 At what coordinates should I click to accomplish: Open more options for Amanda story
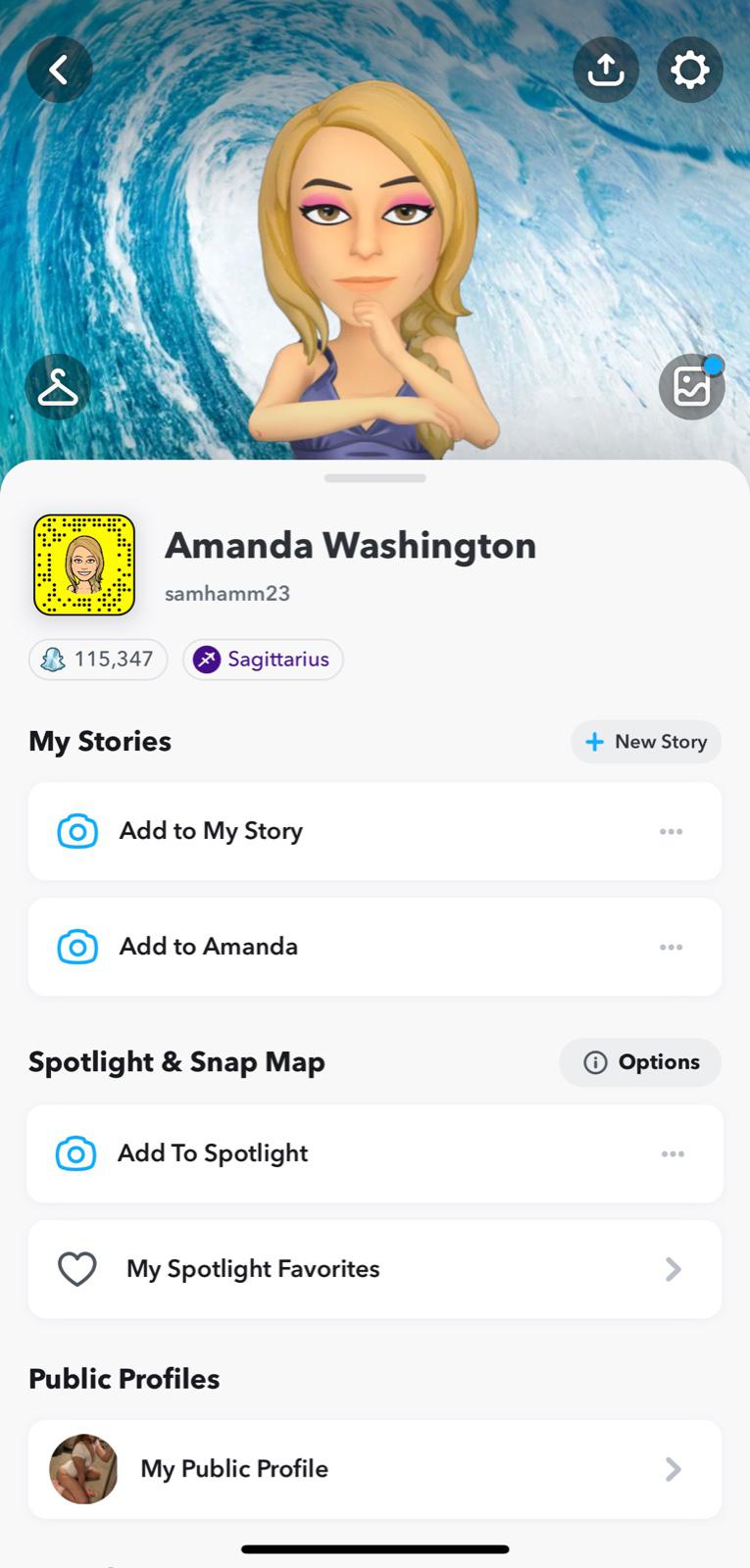click(x=671, y=947)
